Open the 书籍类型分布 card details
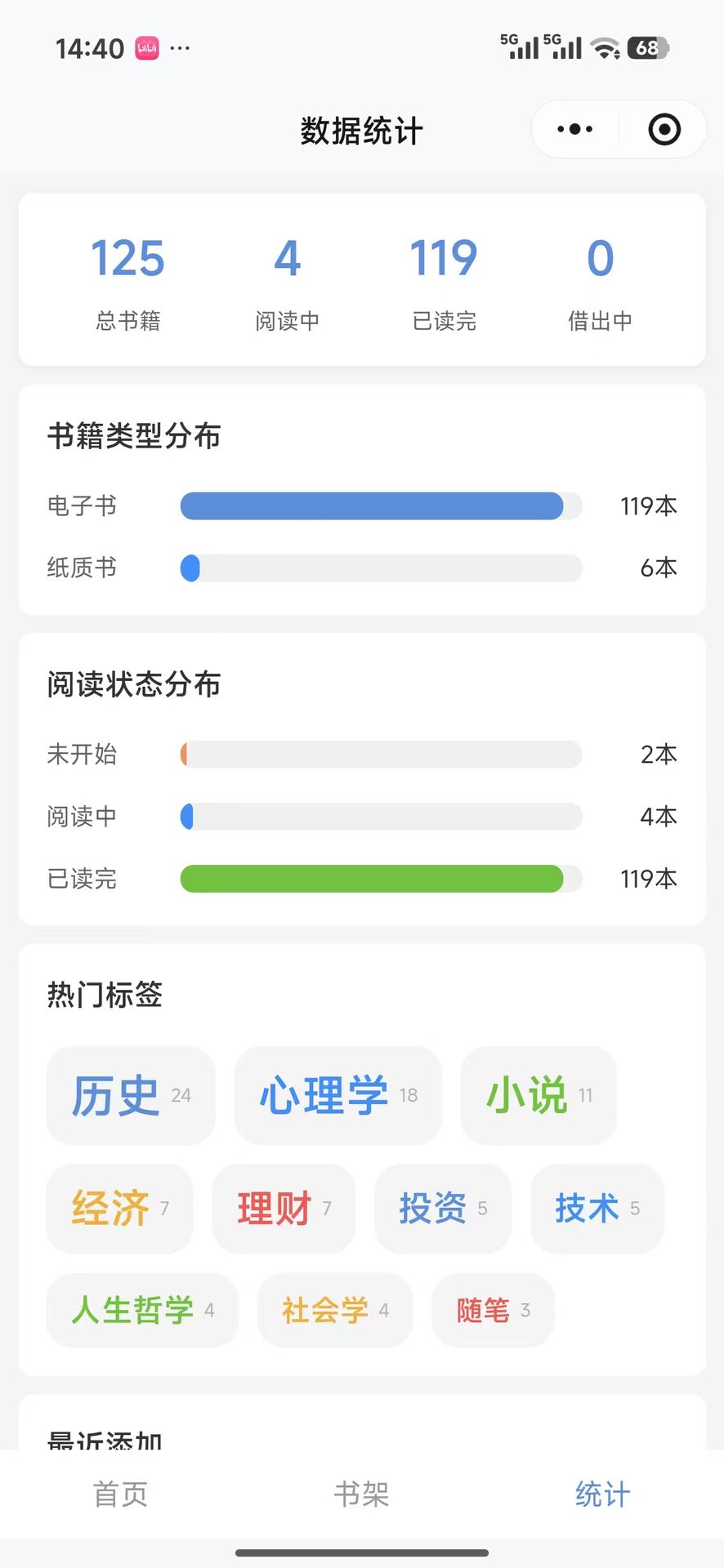Image resolution: width=724 pixels, height=1568 pixels. pos(136,437)
